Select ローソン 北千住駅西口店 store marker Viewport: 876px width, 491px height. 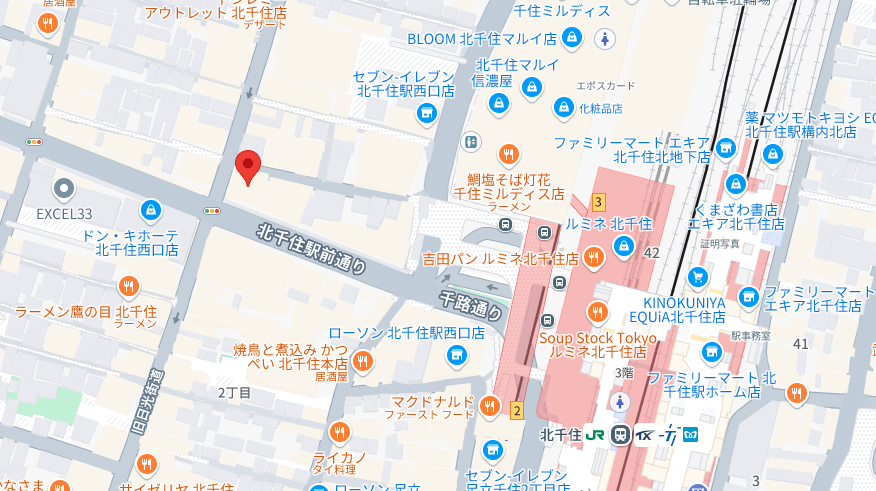[457, 355]
